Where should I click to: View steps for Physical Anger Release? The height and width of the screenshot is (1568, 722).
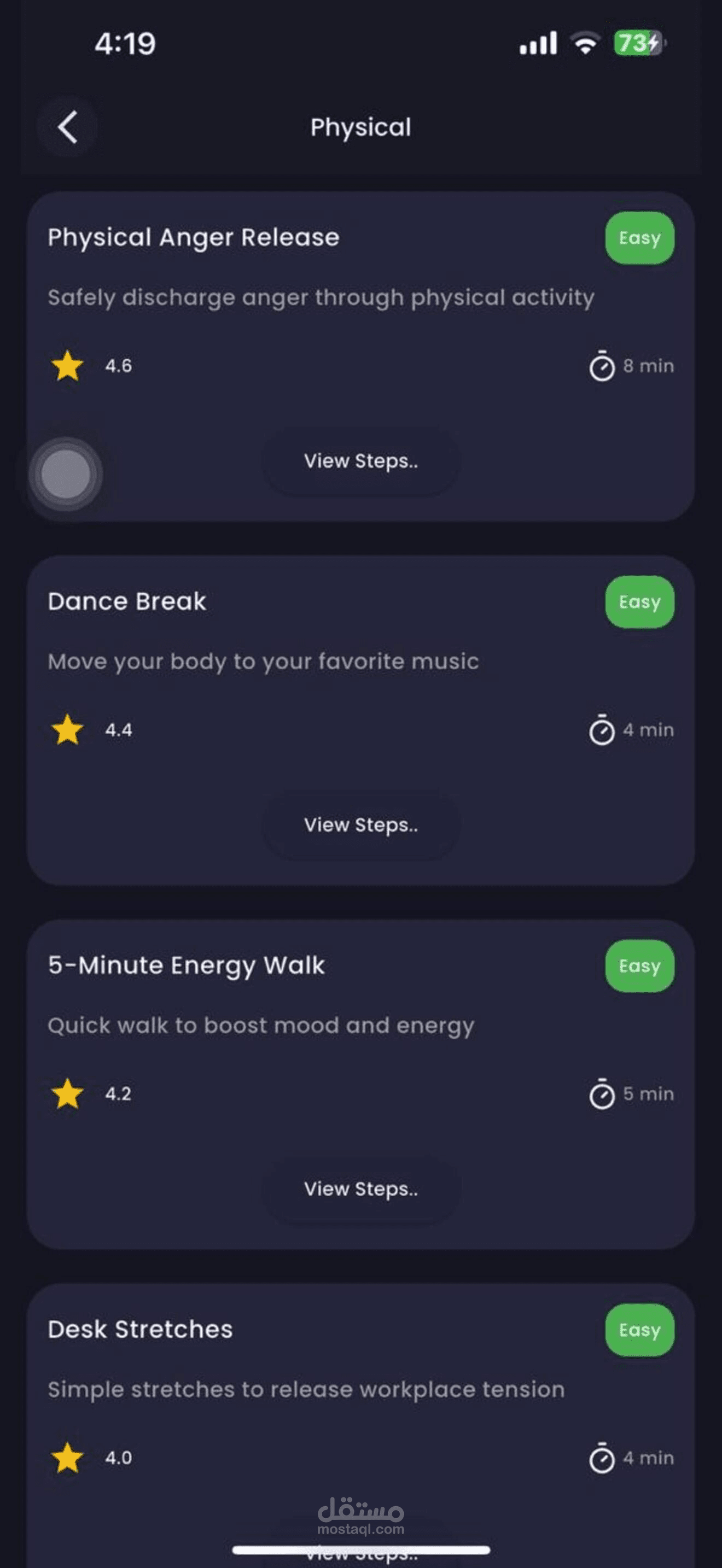tap(361, 461)
